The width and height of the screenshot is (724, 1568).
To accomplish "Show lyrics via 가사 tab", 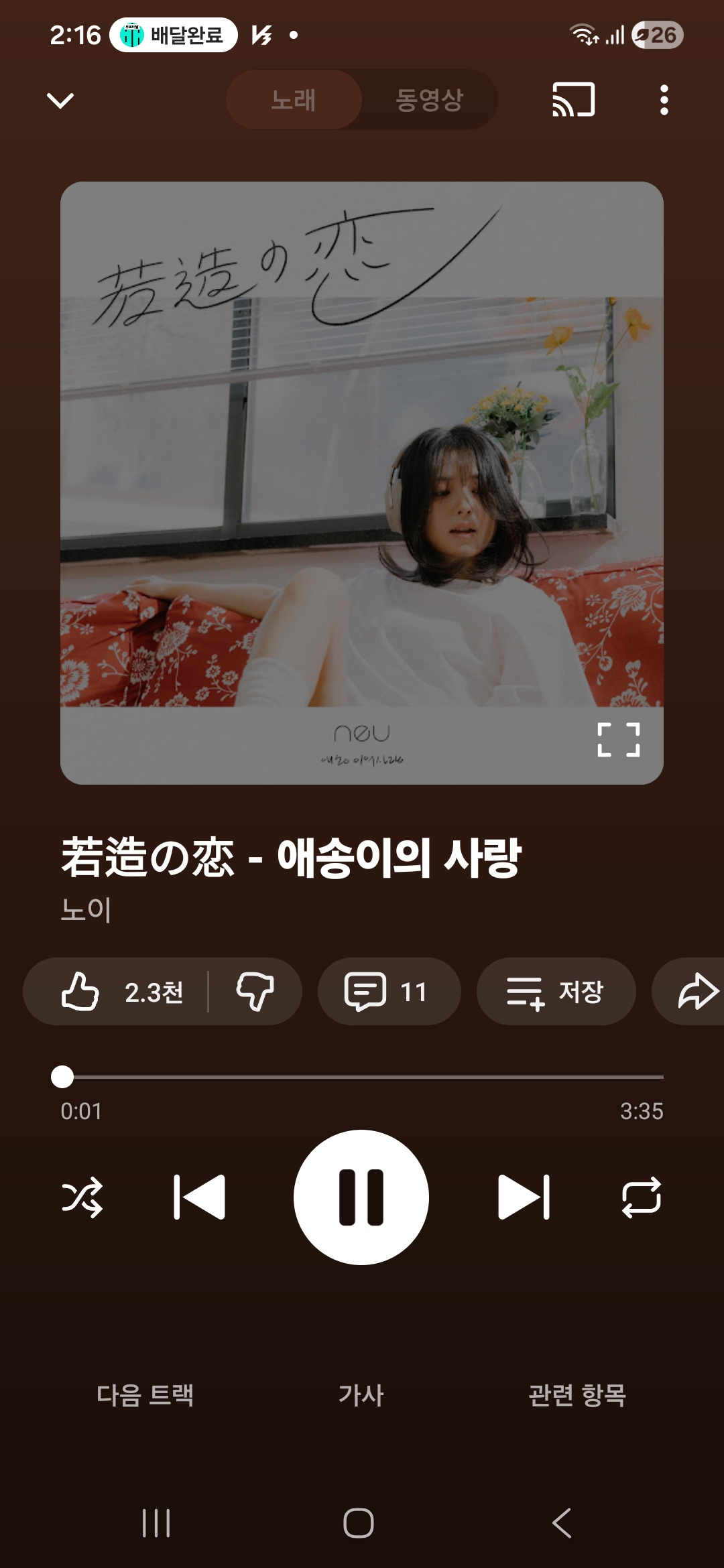I will click(x=361, y=1395).
